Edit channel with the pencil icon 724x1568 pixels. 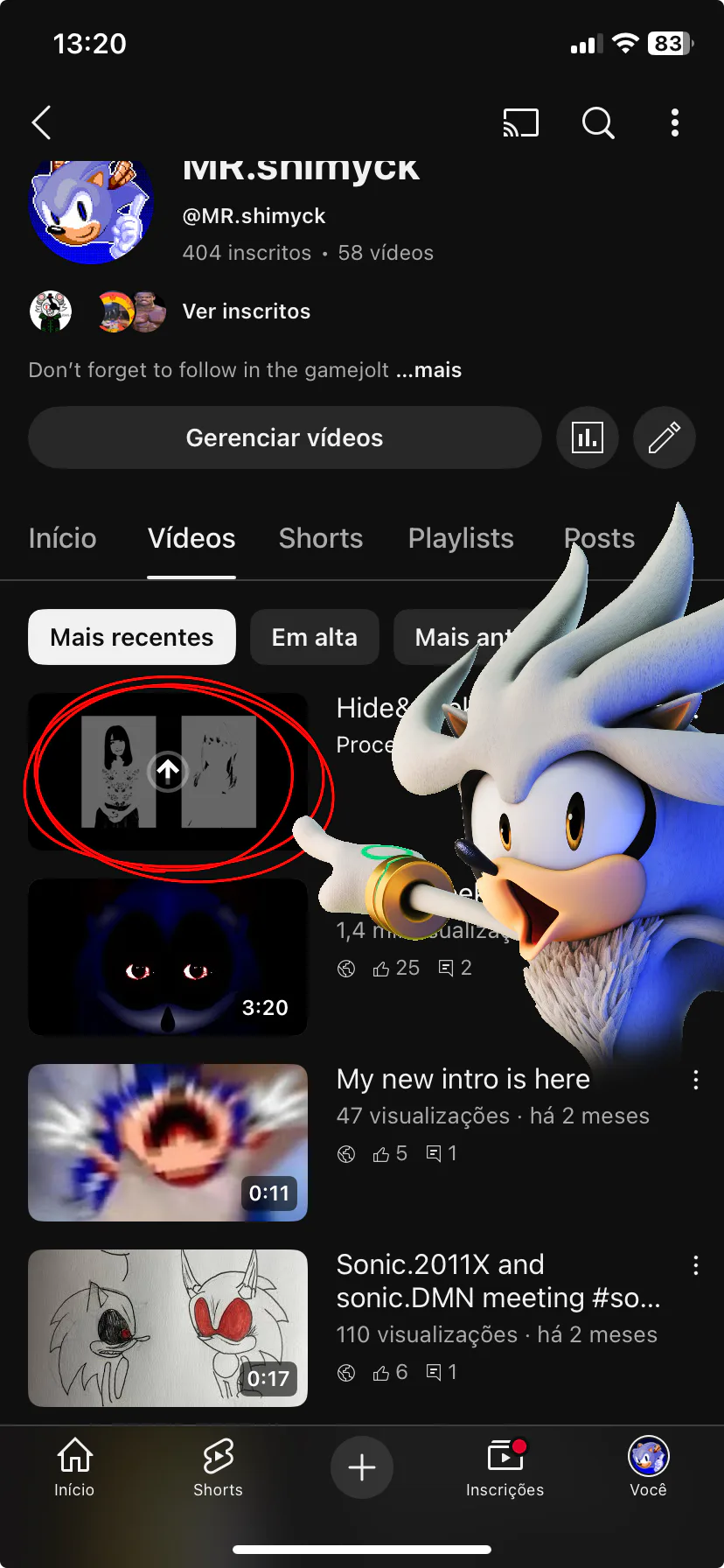coord(664,437)
